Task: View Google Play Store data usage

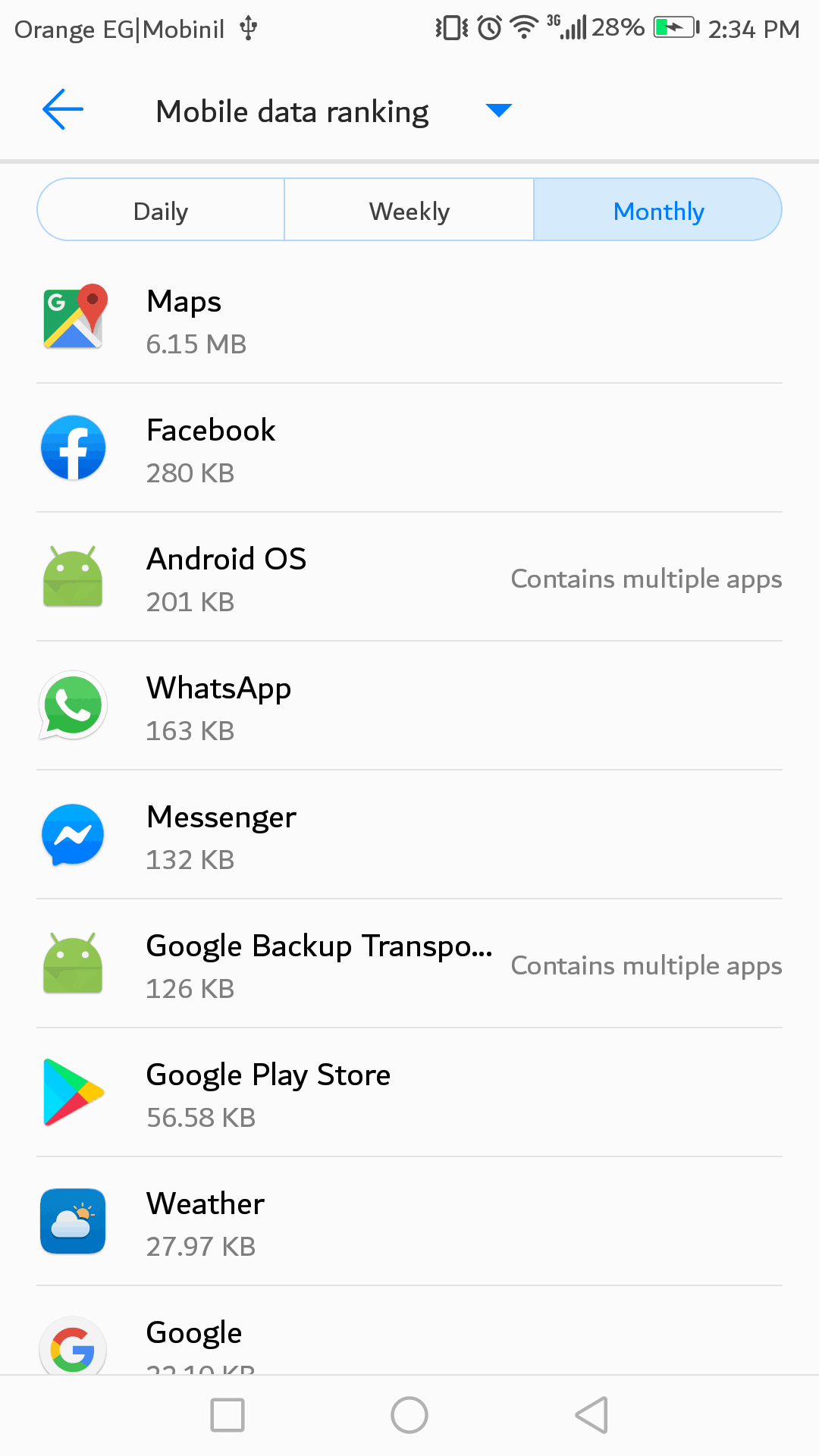Action: (409, 1094)
